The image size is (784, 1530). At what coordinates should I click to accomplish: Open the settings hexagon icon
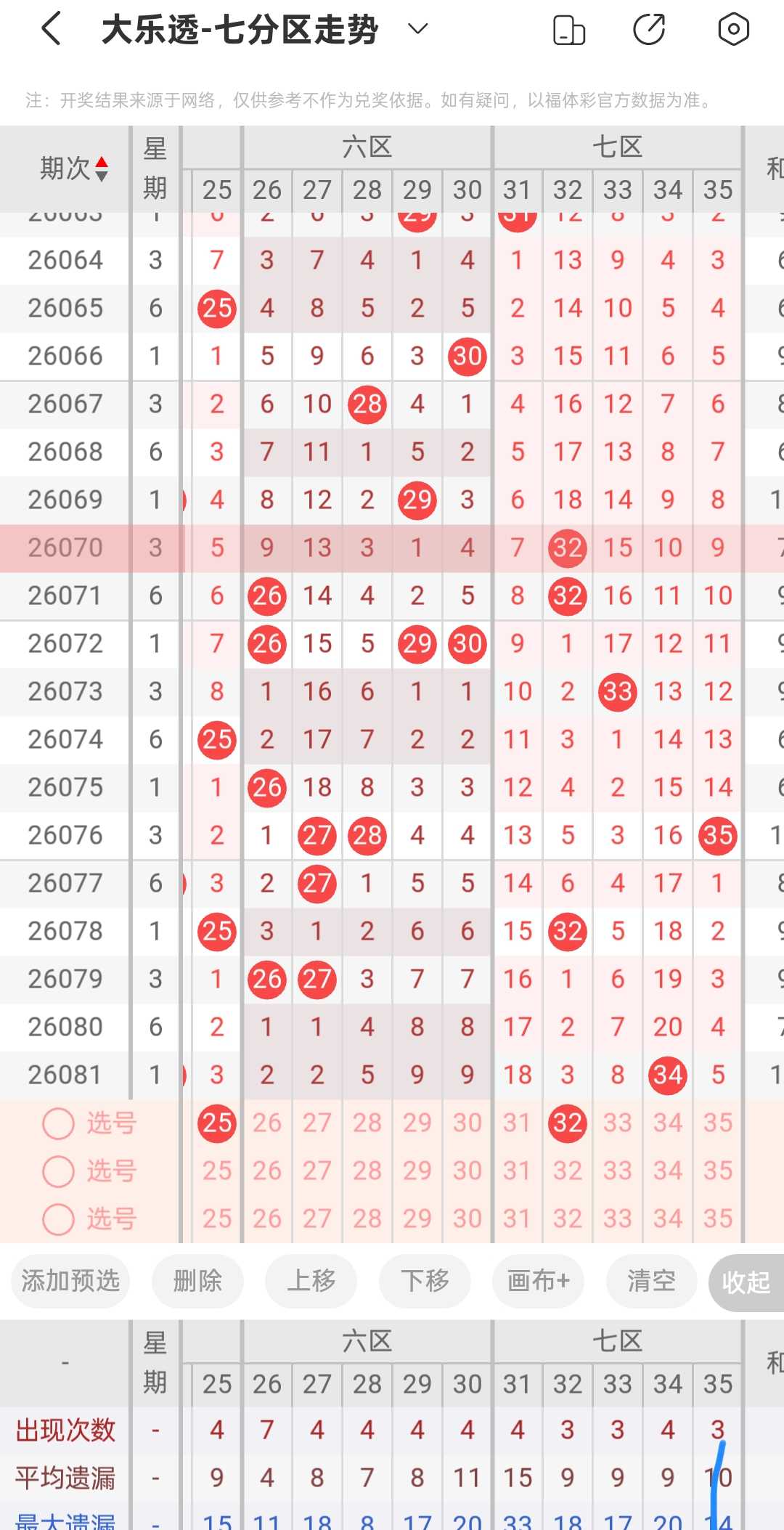[733, 29]
